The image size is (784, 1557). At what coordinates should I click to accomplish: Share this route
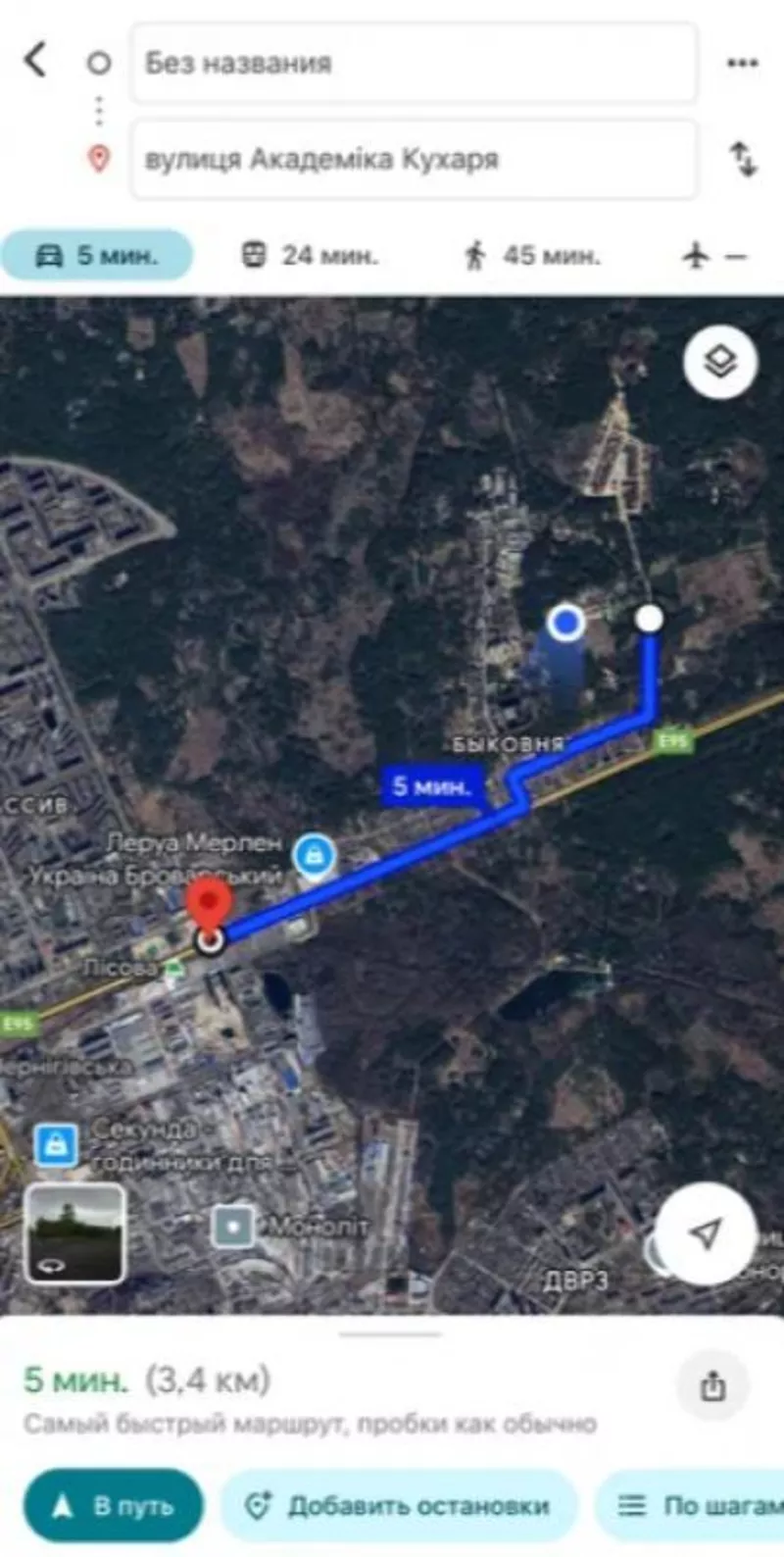click(x=712, y=1386)
